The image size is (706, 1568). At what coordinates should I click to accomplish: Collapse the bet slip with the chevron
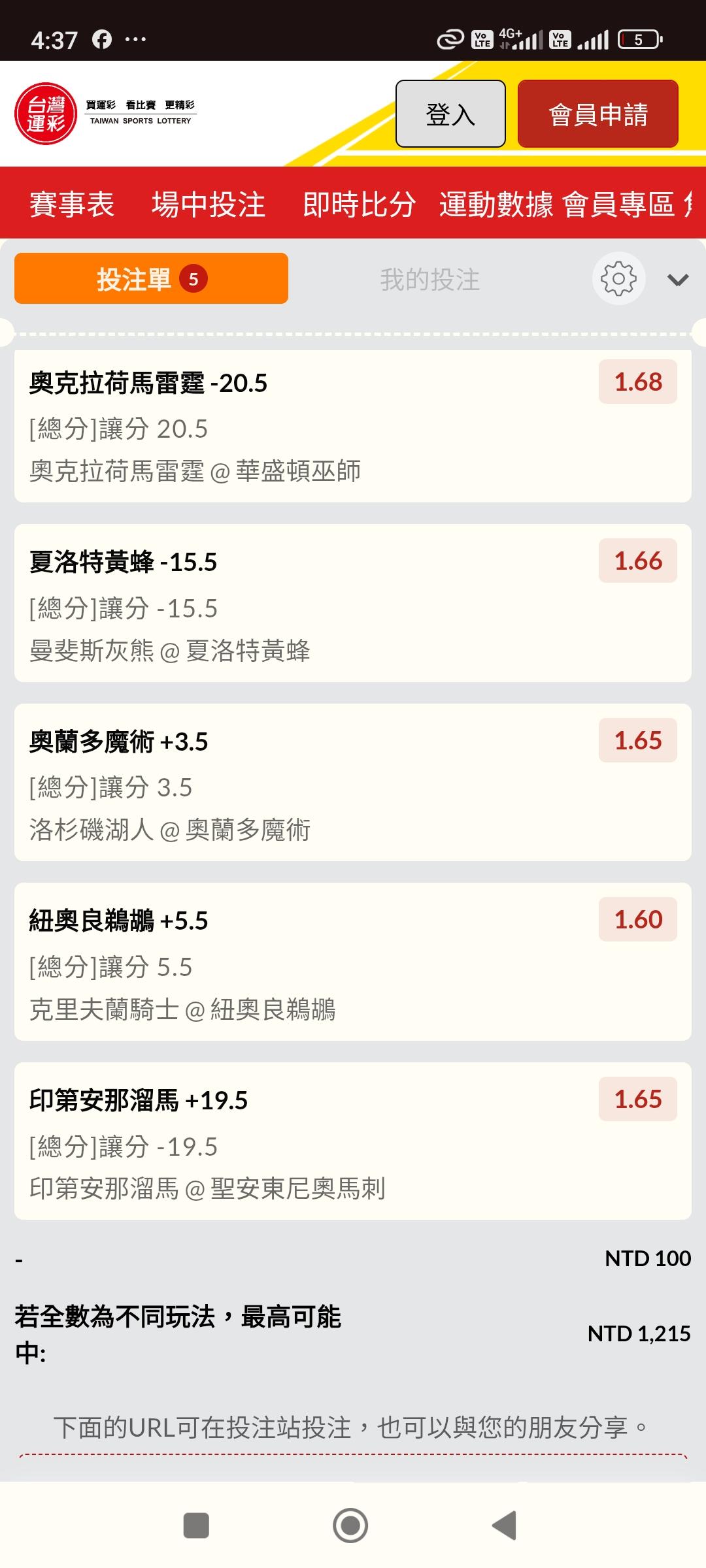click(678, 280)
